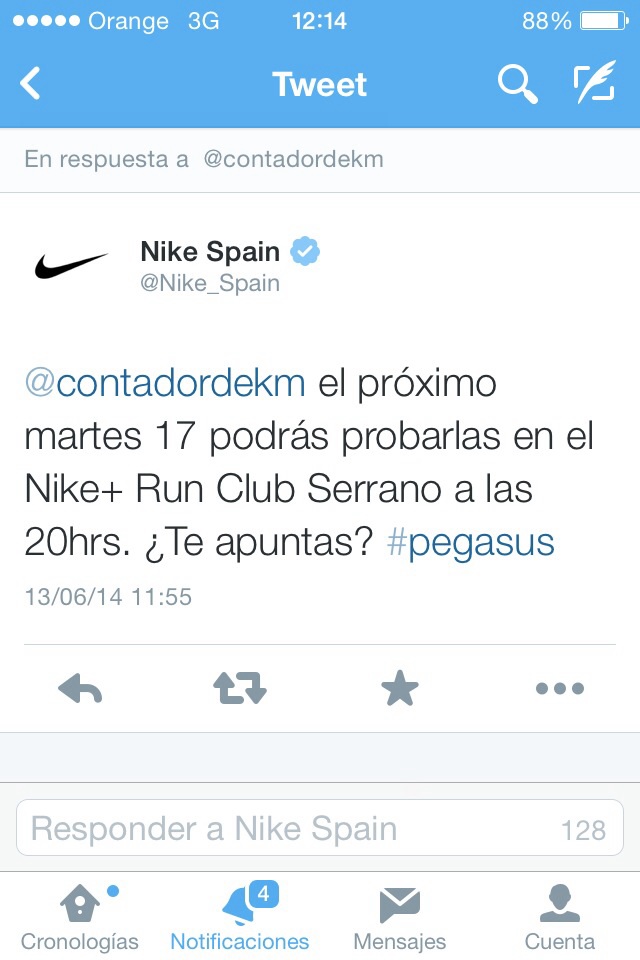Open the #pegasus hashtag

pos(470,542)
